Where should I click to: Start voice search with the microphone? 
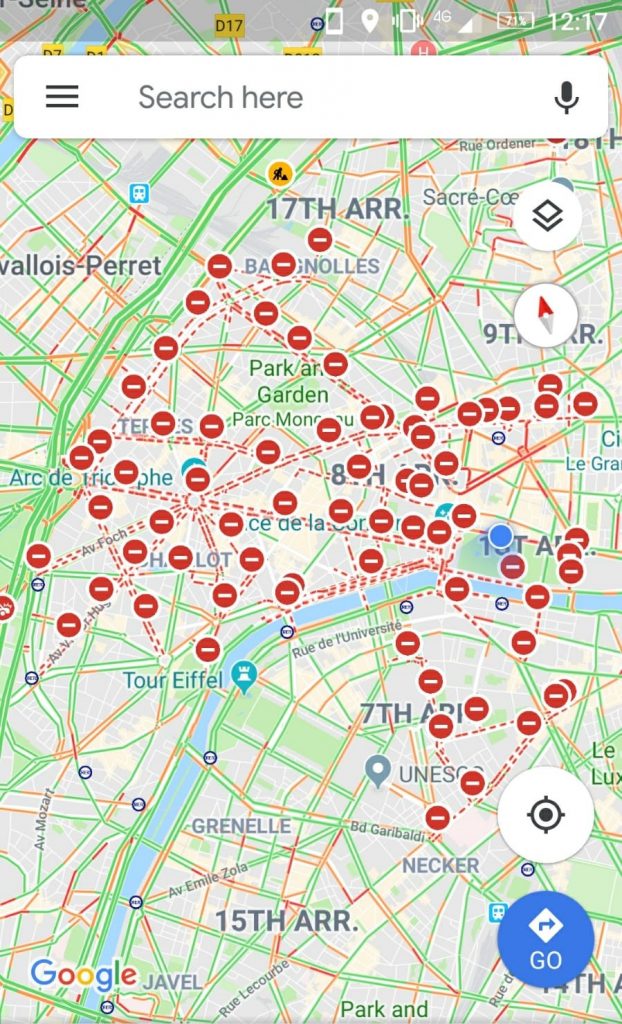pos(566,97)
